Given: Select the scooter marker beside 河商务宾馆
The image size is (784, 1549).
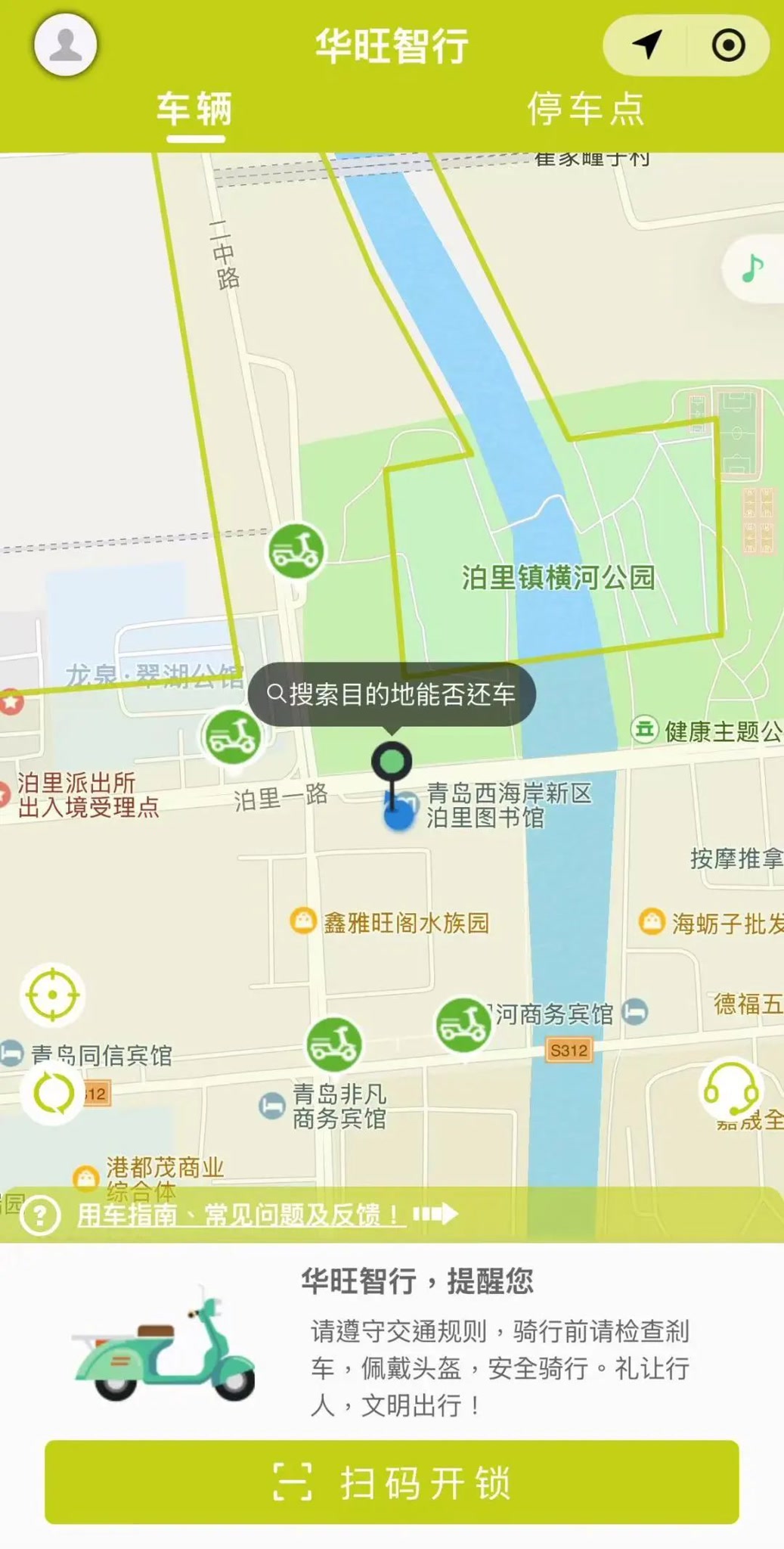Looking at the screenshot, I should (463, 1025).
